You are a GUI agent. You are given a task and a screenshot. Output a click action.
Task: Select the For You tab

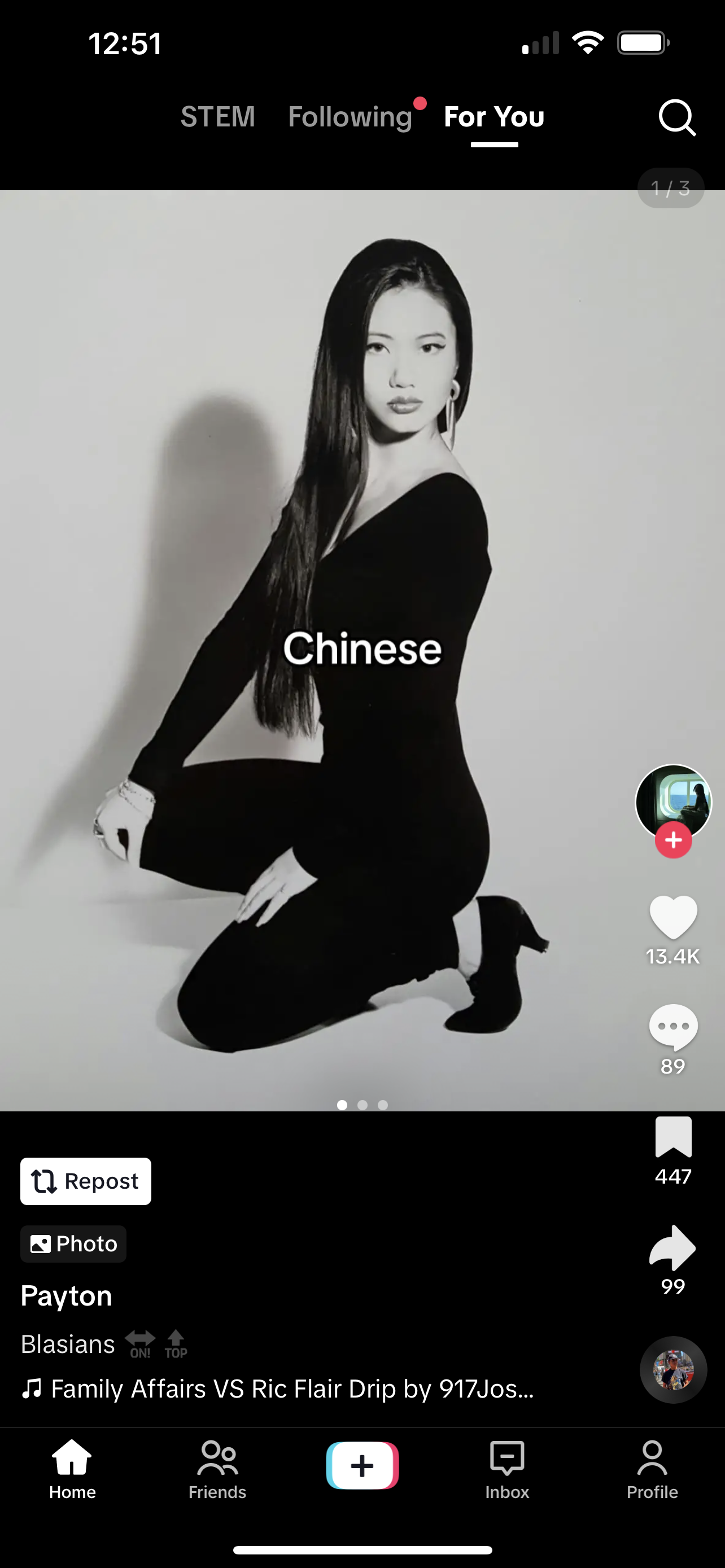click(493, 116)
